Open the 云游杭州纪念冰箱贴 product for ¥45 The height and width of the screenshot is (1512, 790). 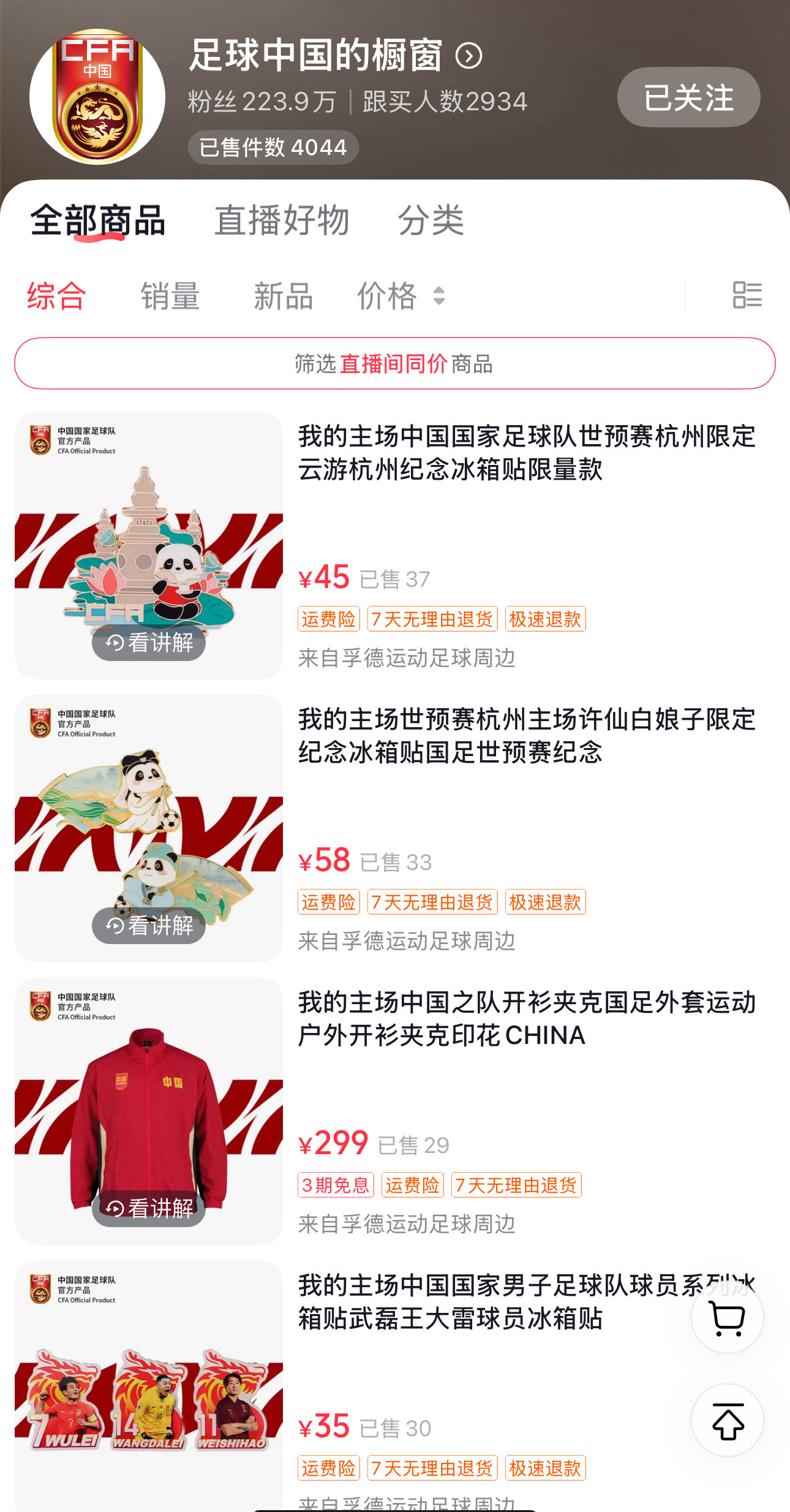(527, 453)
